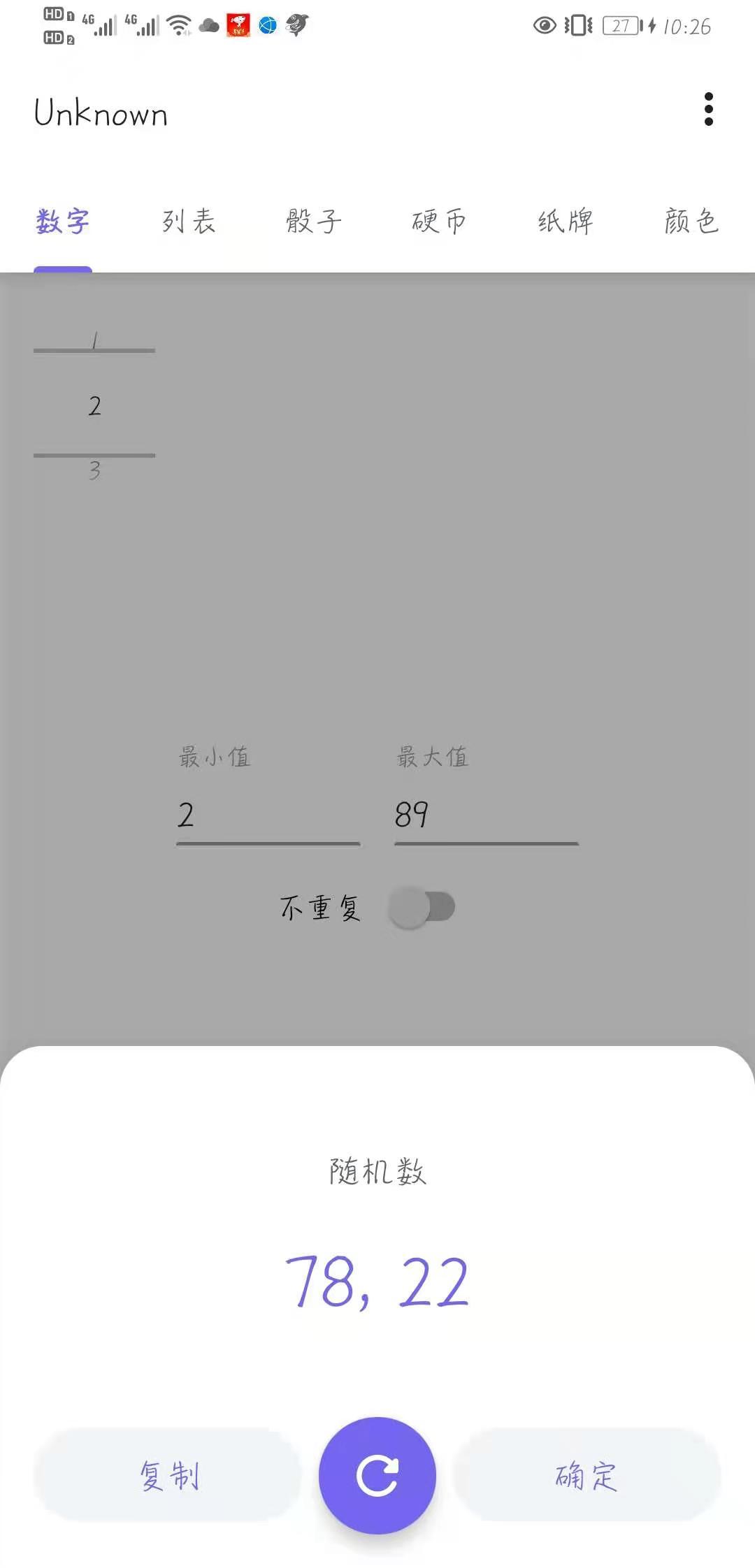The image size is (755, 1568).
Task: Switch to the 列表 tab
Action: coord(189,222)
